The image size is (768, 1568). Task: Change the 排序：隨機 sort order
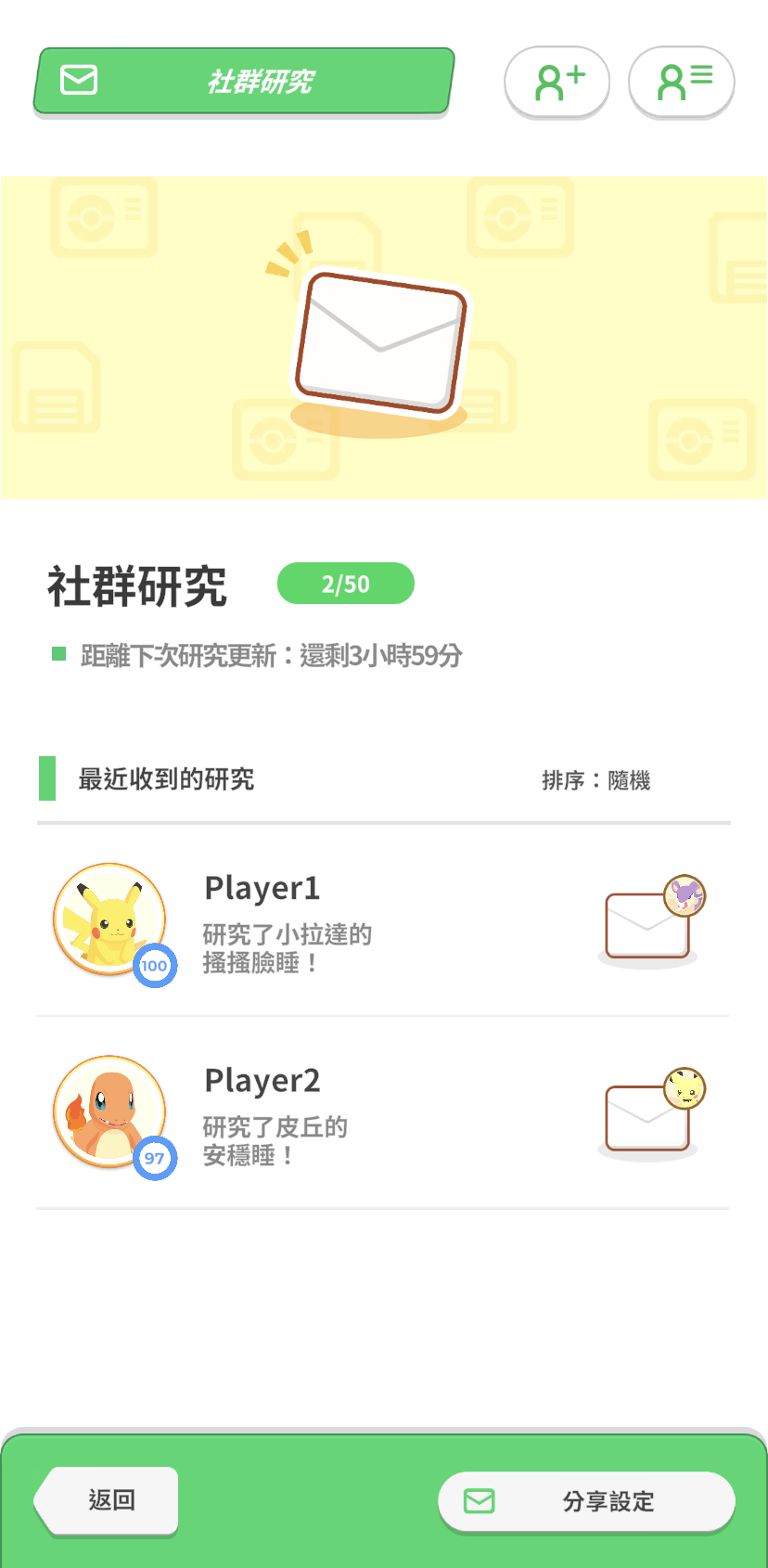point(595,780)
